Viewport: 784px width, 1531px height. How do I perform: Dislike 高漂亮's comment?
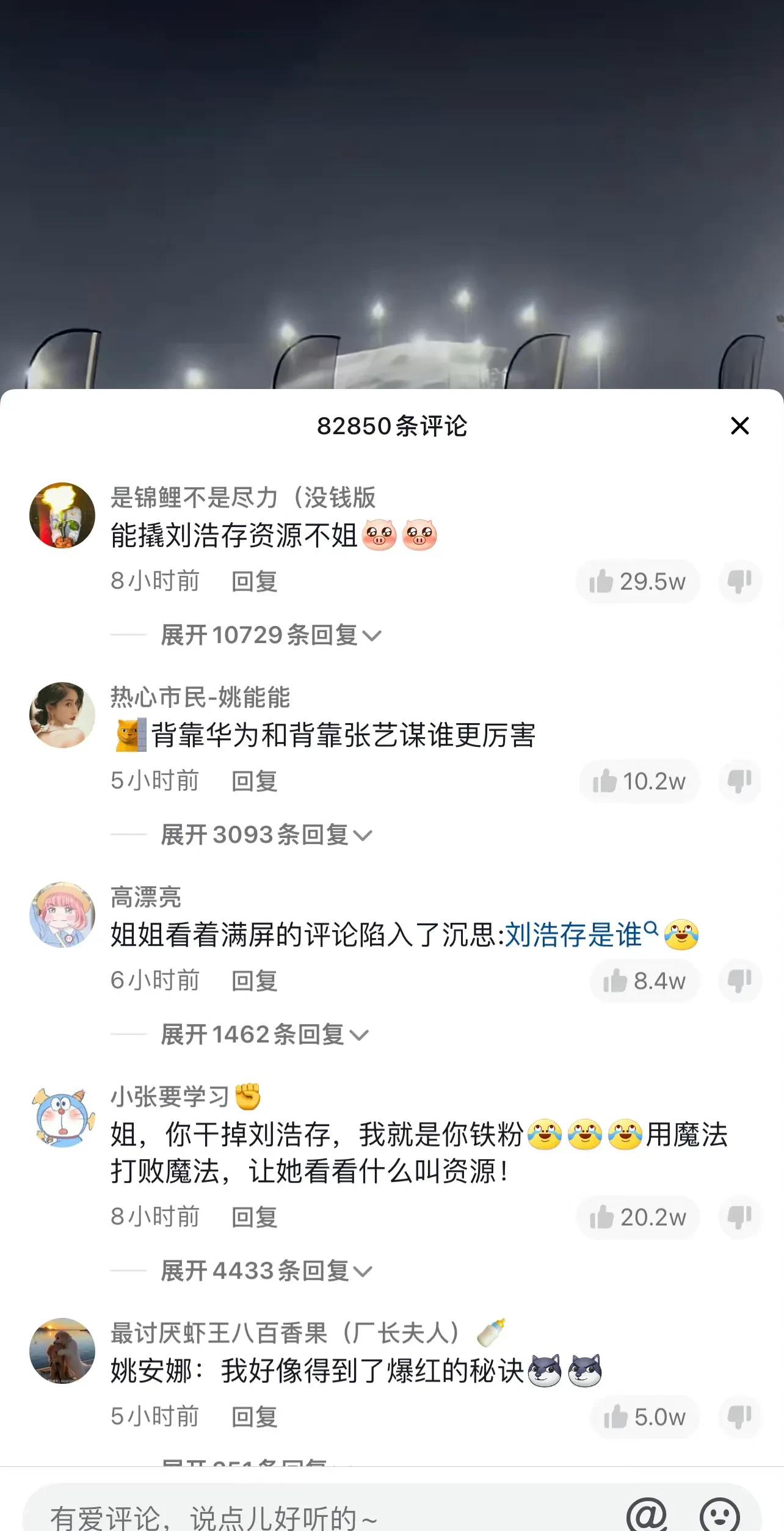click(739, 981)
